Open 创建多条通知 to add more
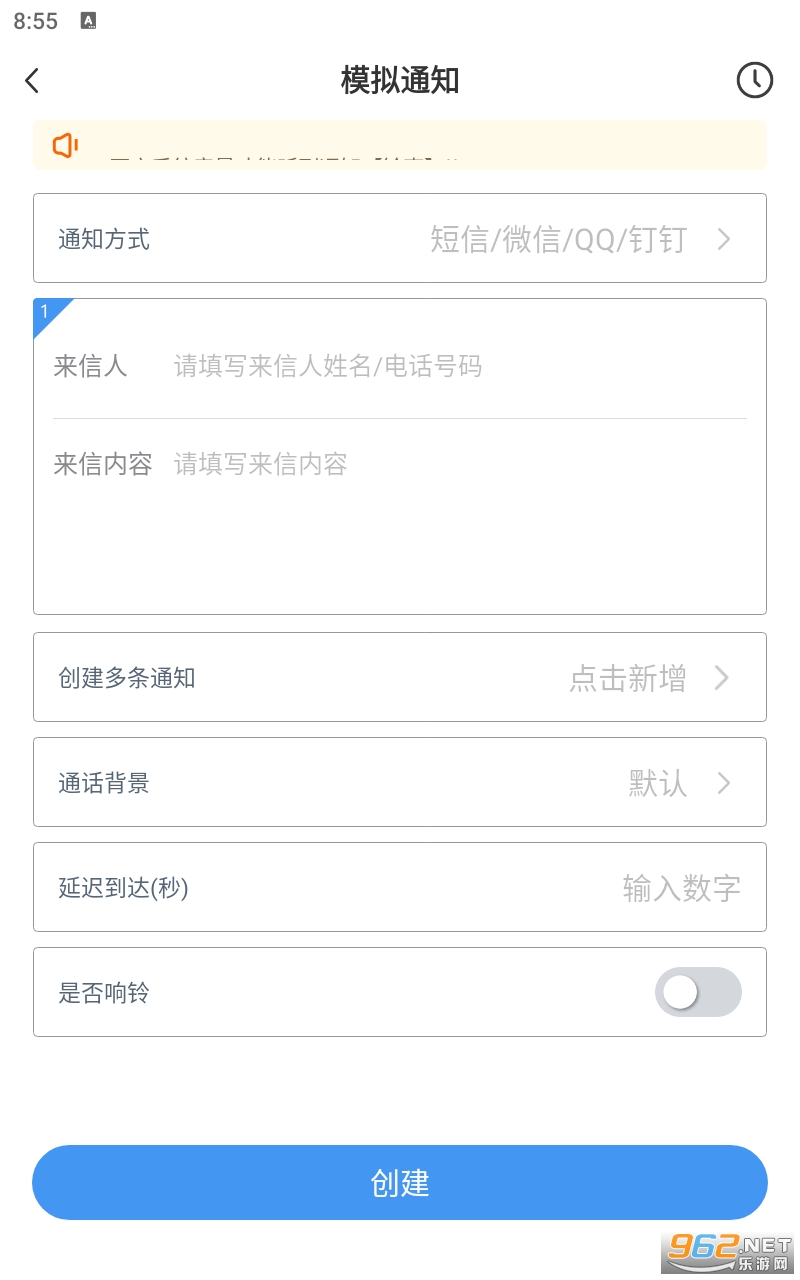 pos(400,677)
